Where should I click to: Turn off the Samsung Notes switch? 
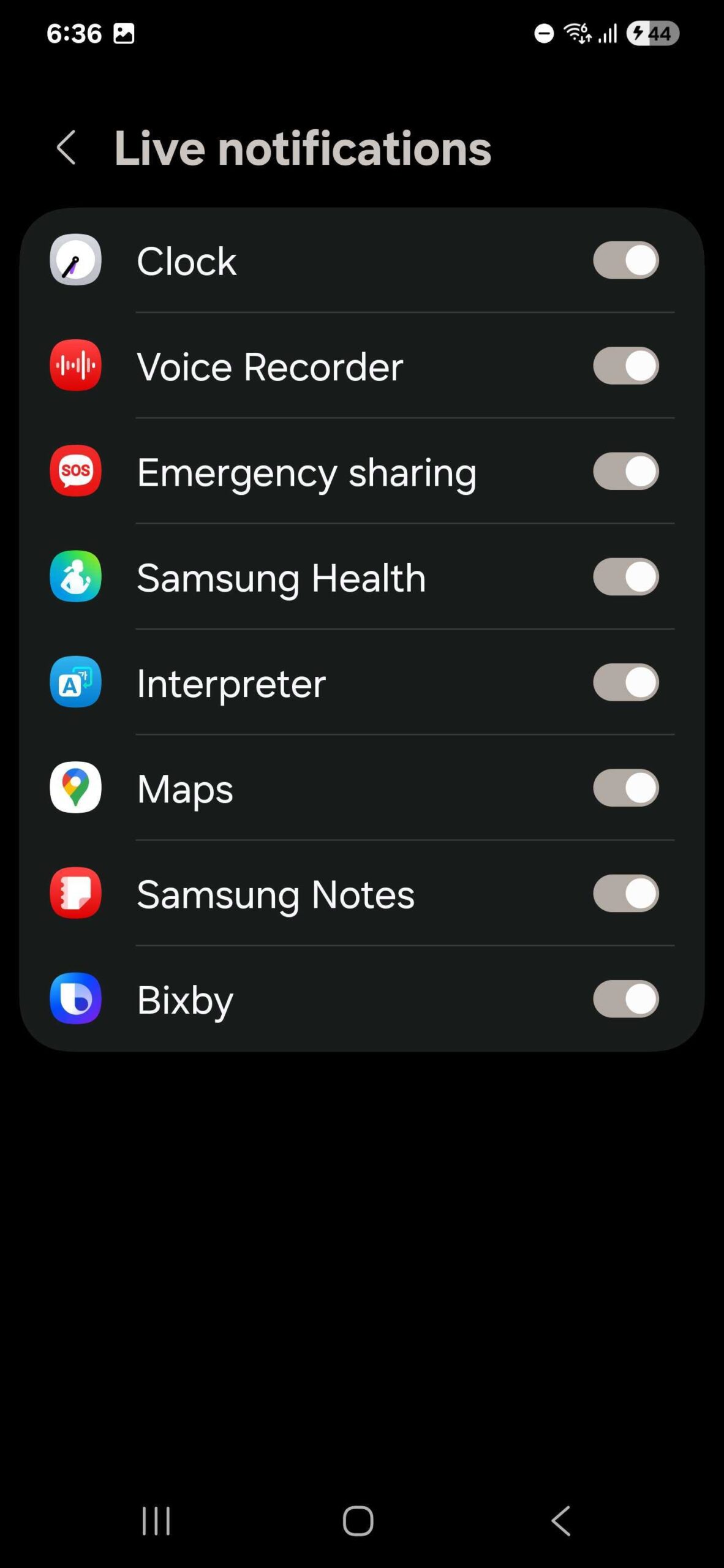(x=625, y=893)
